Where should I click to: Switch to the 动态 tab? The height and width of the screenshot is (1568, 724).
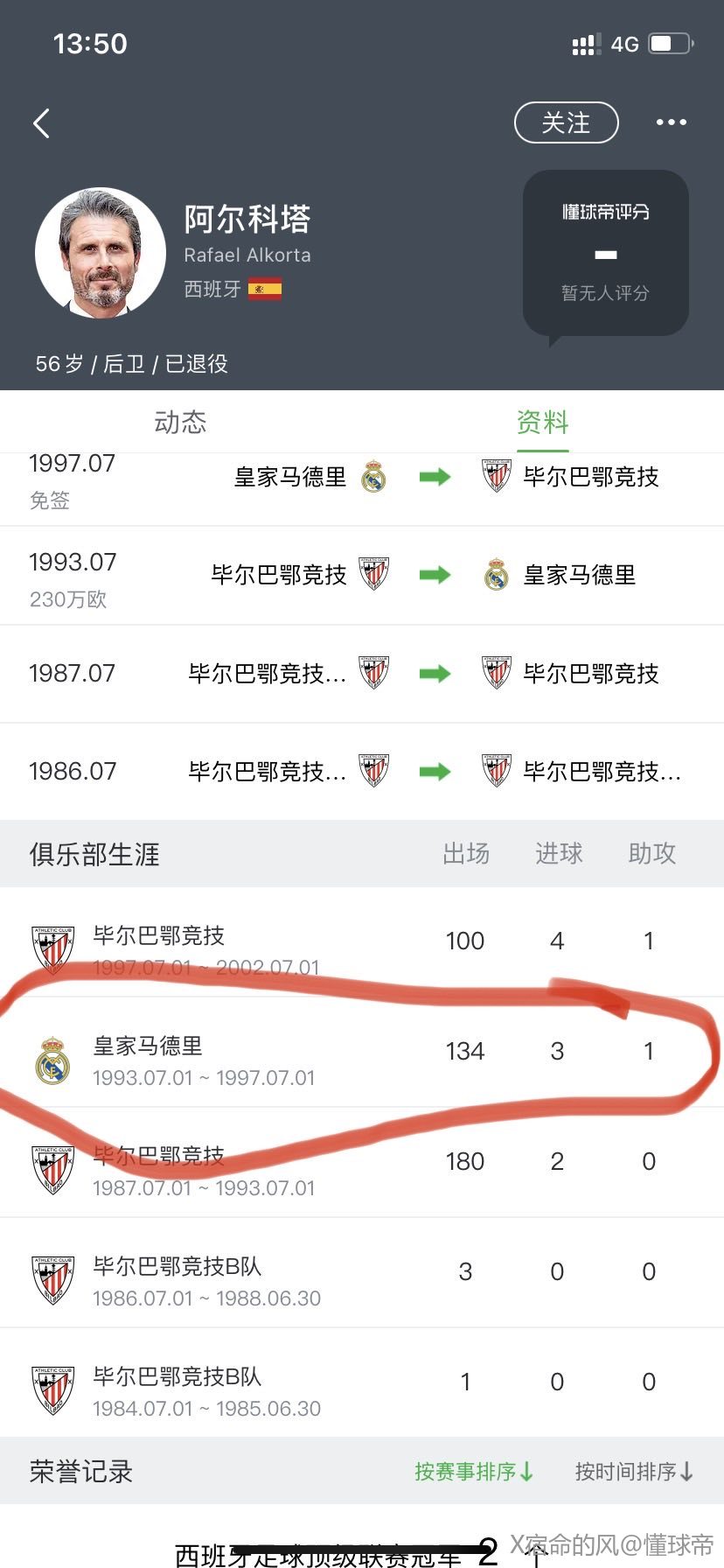[x=180, y=423]
